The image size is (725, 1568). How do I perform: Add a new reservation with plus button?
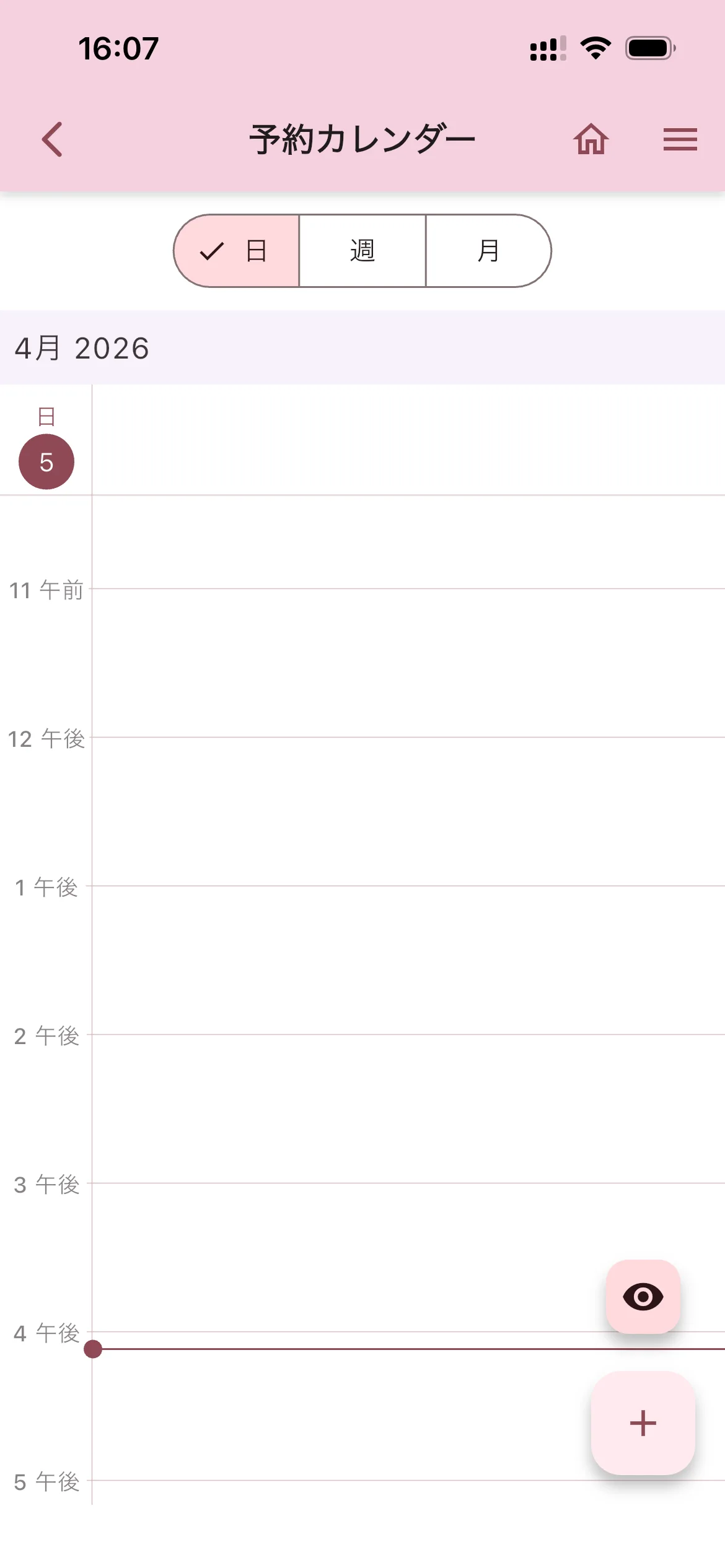(x=643, y=1422)
